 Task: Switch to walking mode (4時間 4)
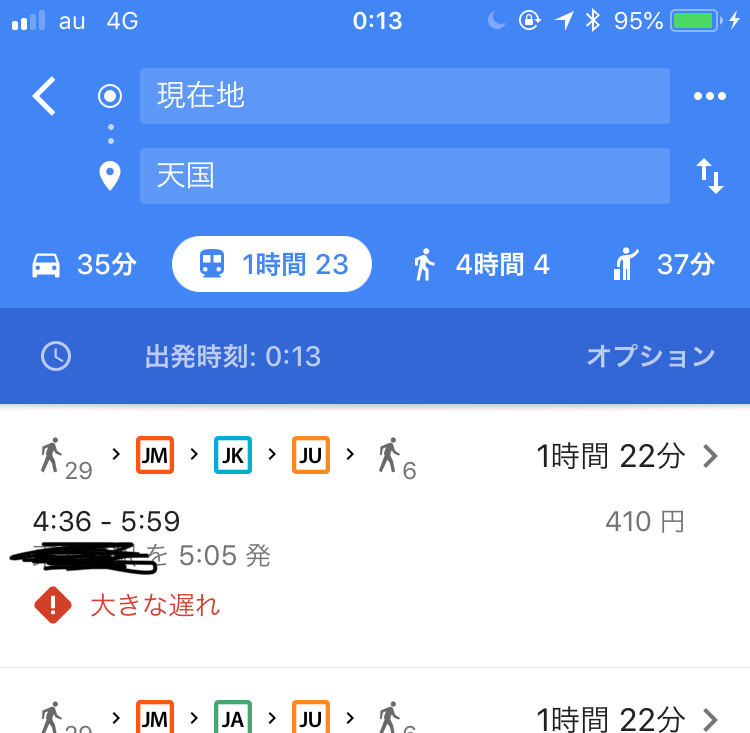coord(482,264)
